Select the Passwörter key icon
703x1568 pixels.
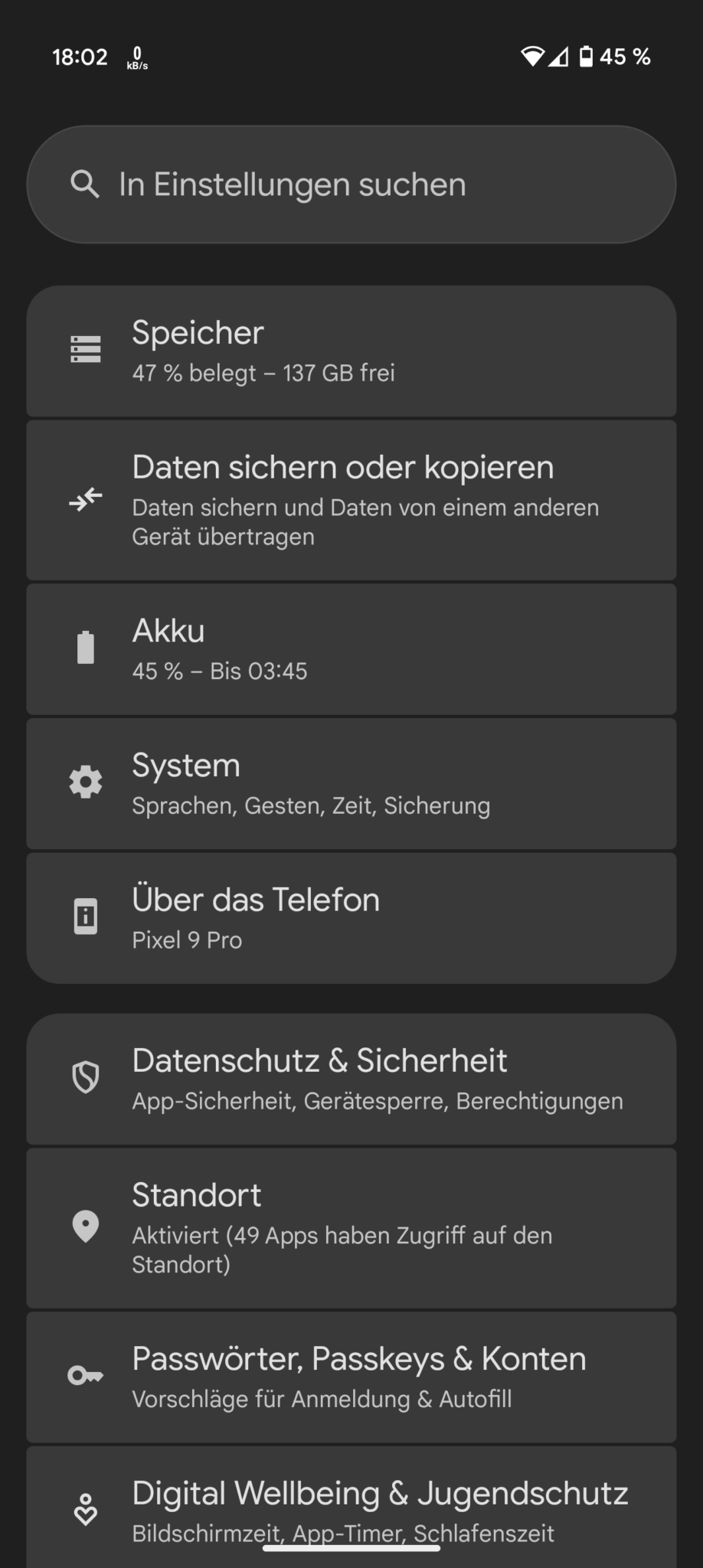point(85,1376)
